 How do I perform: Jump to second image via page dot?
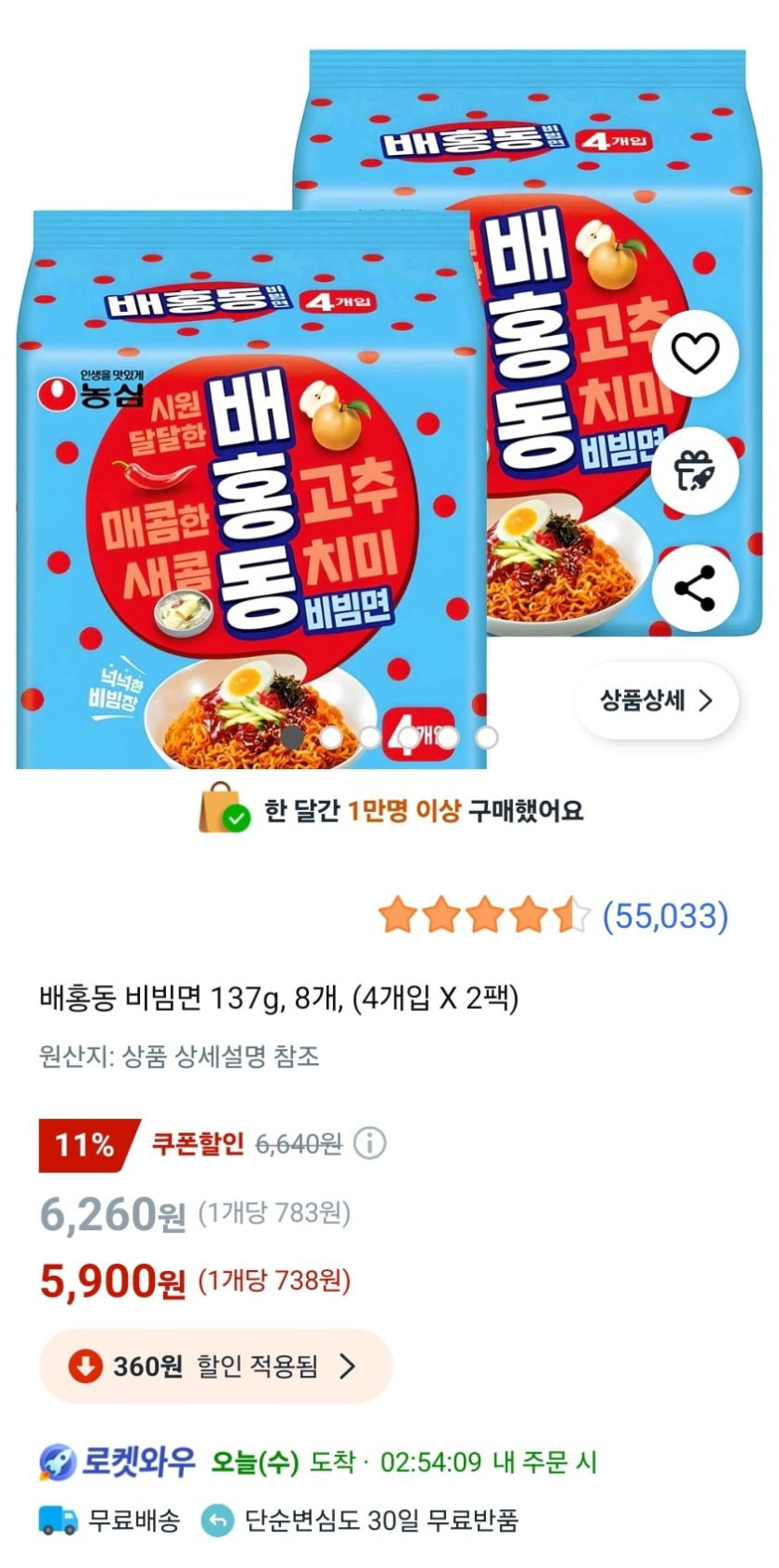[331, 737]
